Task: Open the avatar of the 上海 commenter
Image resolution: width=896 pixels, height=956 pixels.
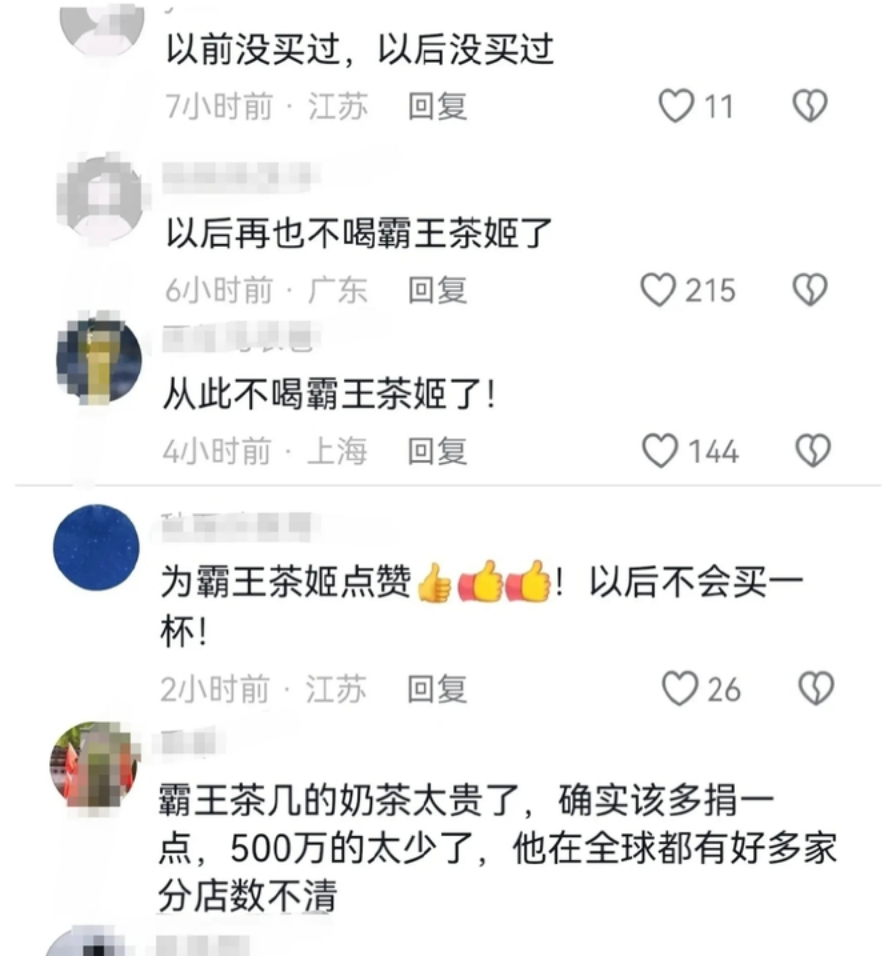Action: (98, 357)
